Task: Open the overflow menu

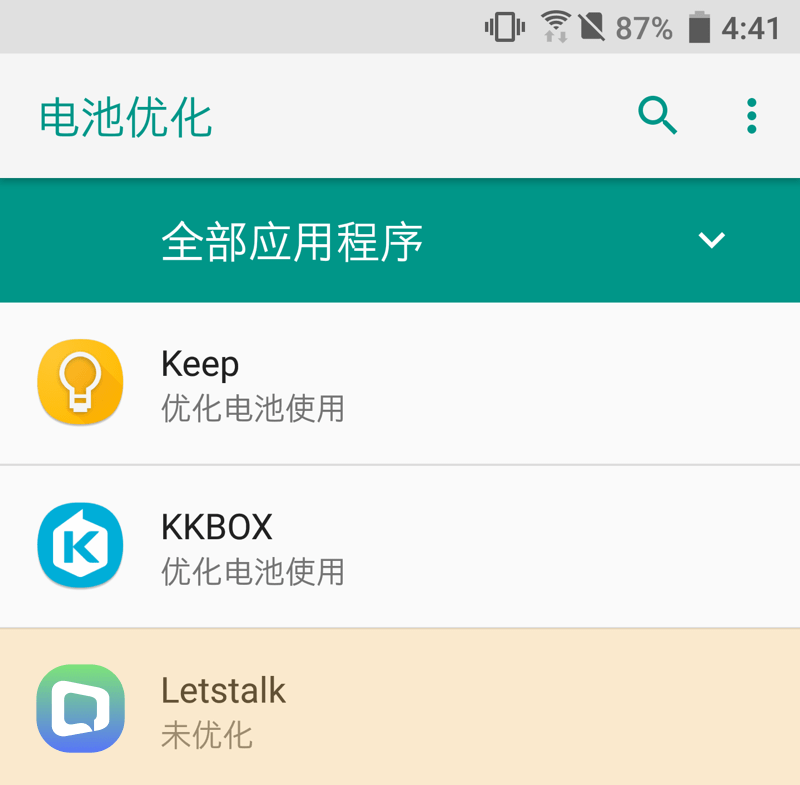Action: point(752,116)
